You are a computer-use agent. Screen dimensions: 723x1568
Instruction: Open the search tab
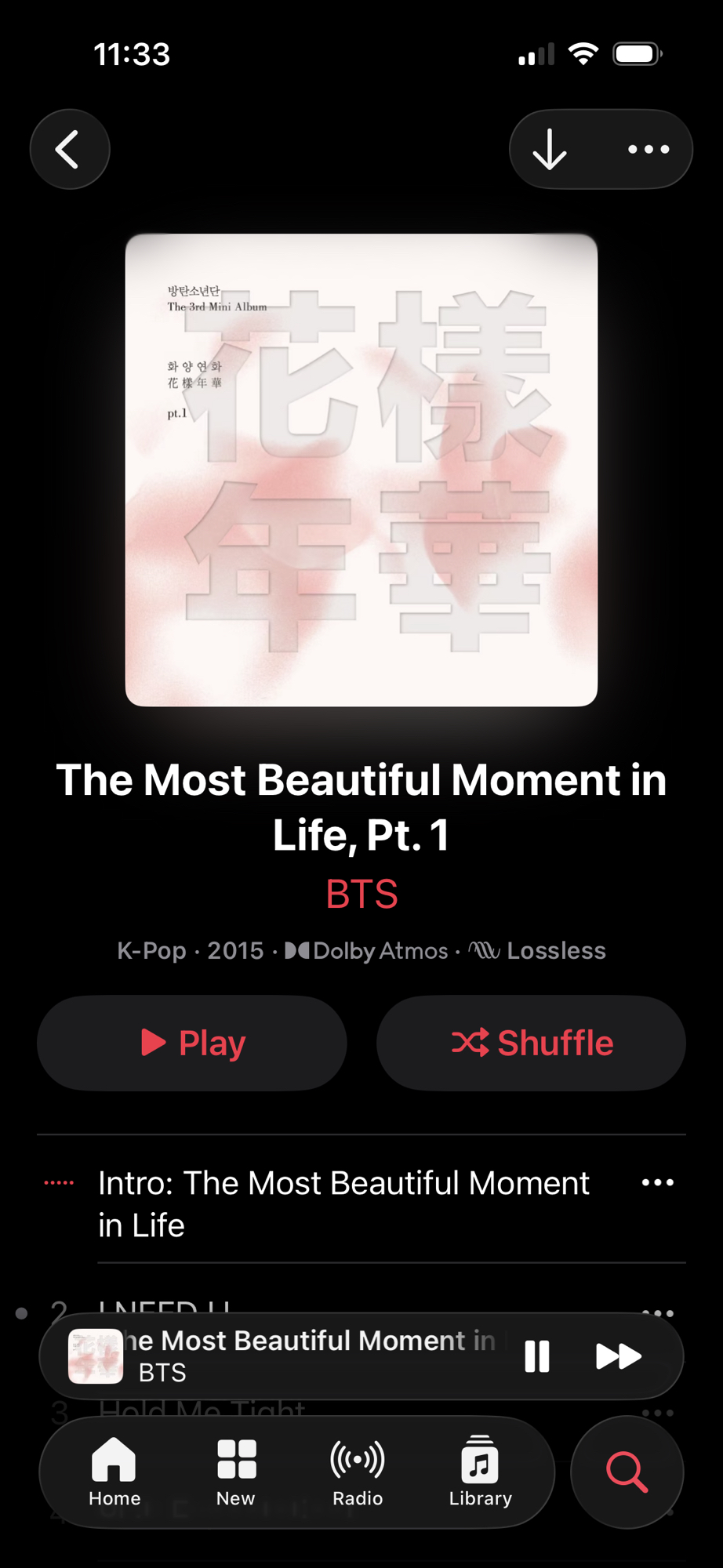point(627,1472)
